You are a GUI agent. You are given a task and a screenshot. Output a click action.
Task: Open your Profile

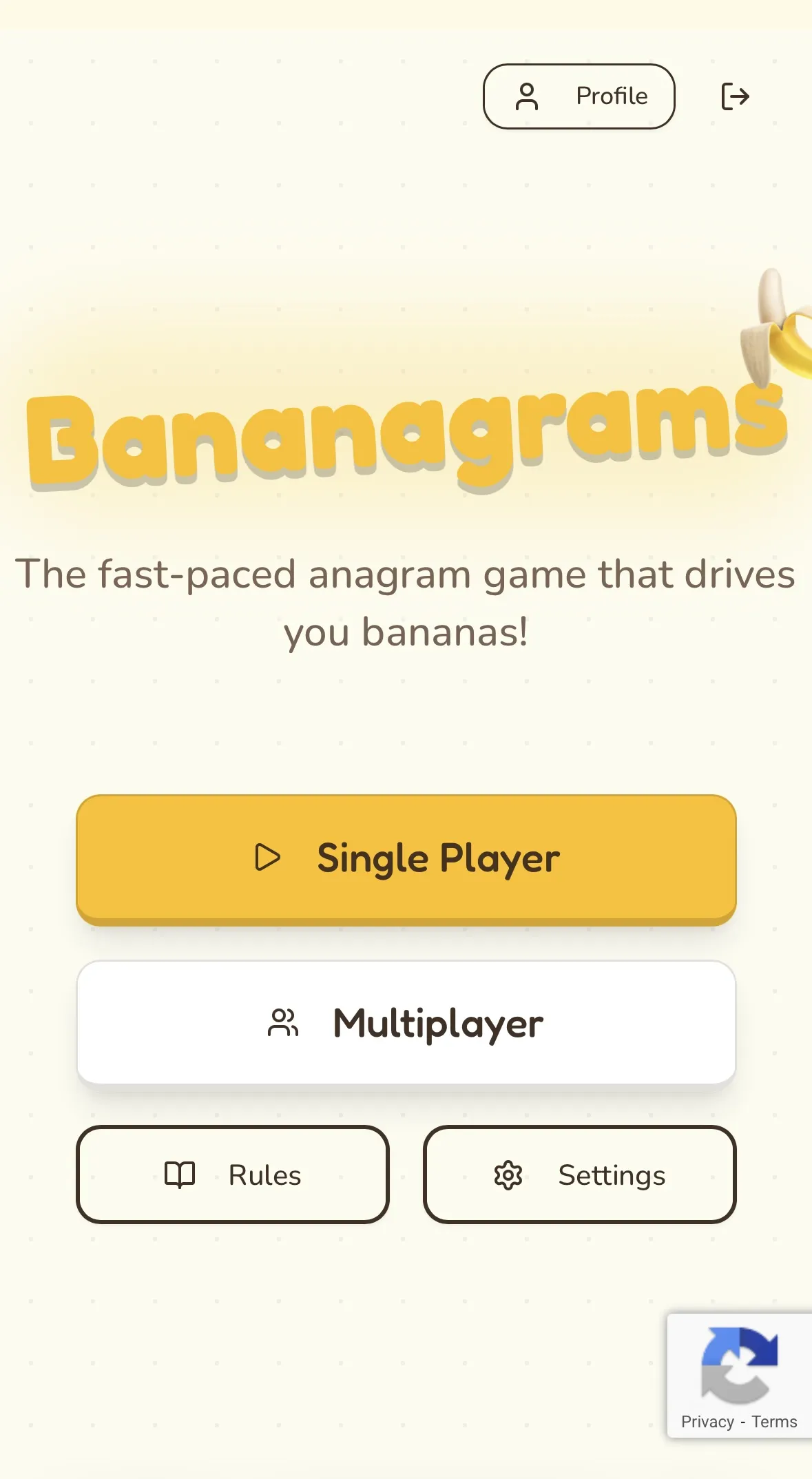coord(578,96)
